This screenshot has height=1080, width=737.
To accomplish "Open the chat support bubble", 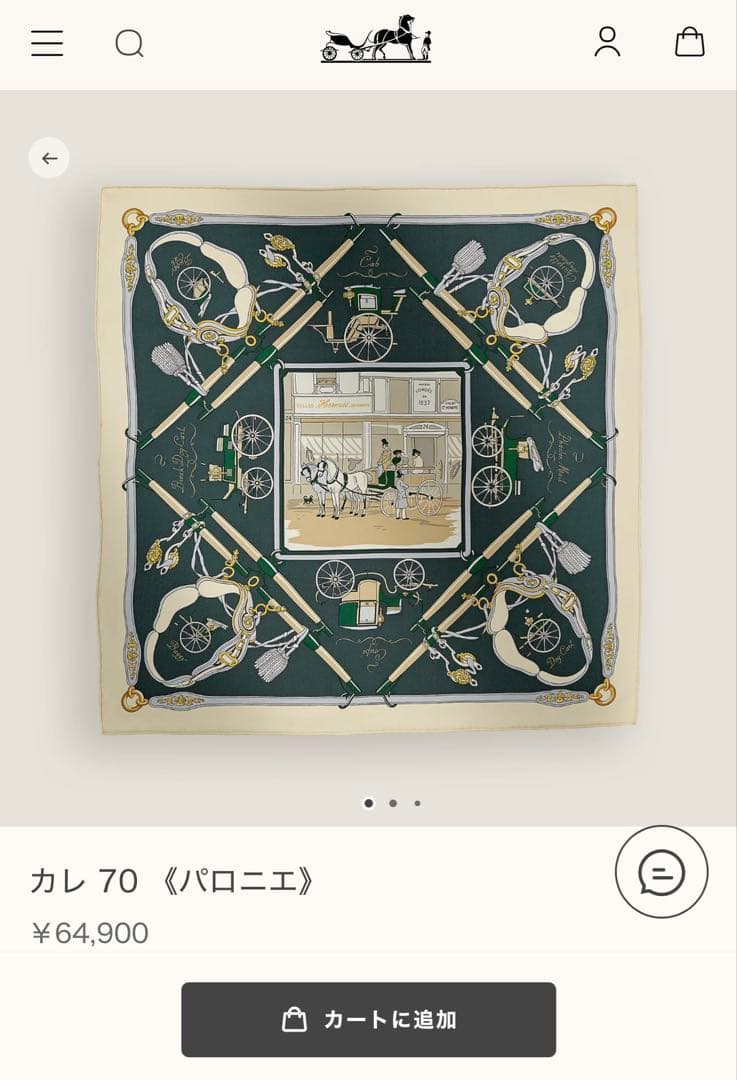I will click(x=661, y=872).
